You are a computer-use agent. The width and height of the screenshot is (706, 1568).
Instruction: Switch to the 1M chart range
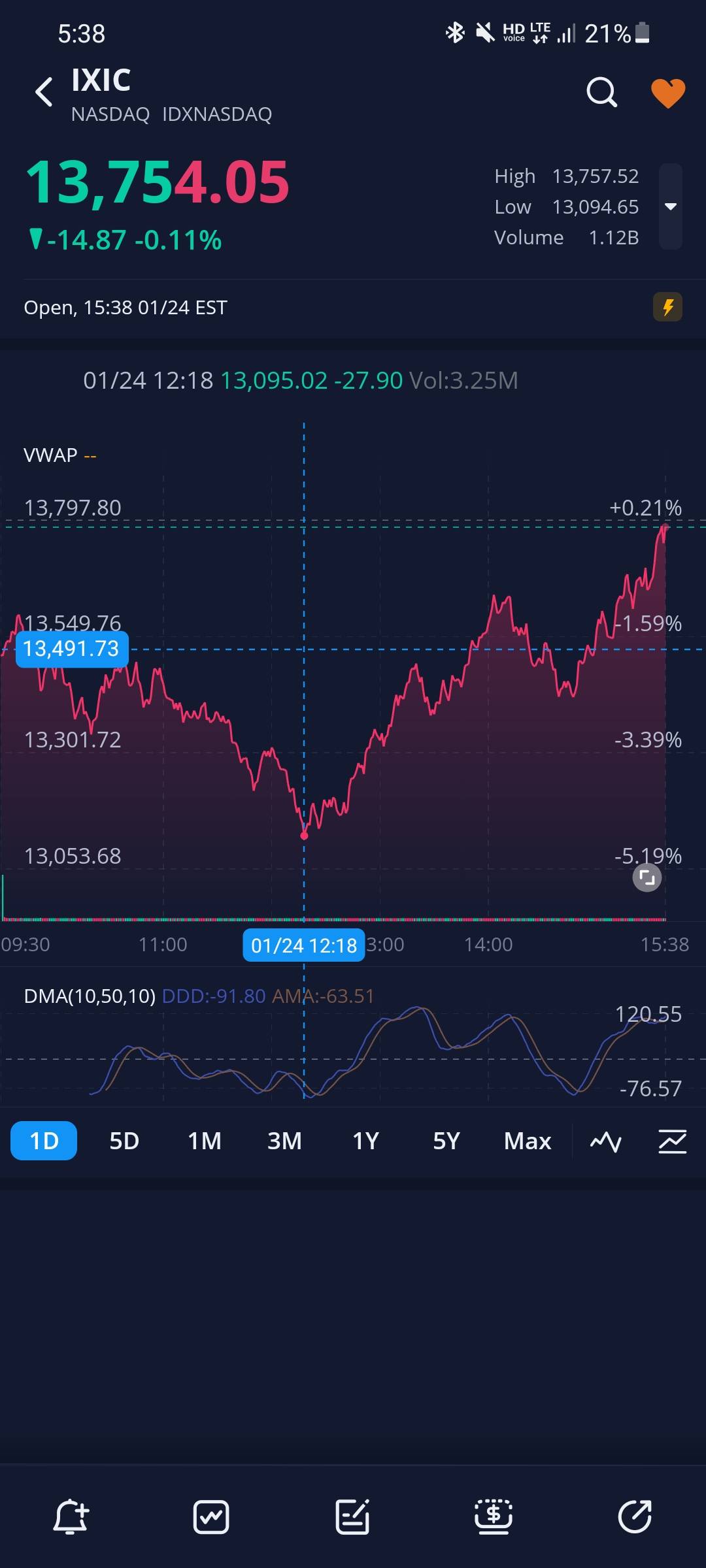coord(205,1141)
